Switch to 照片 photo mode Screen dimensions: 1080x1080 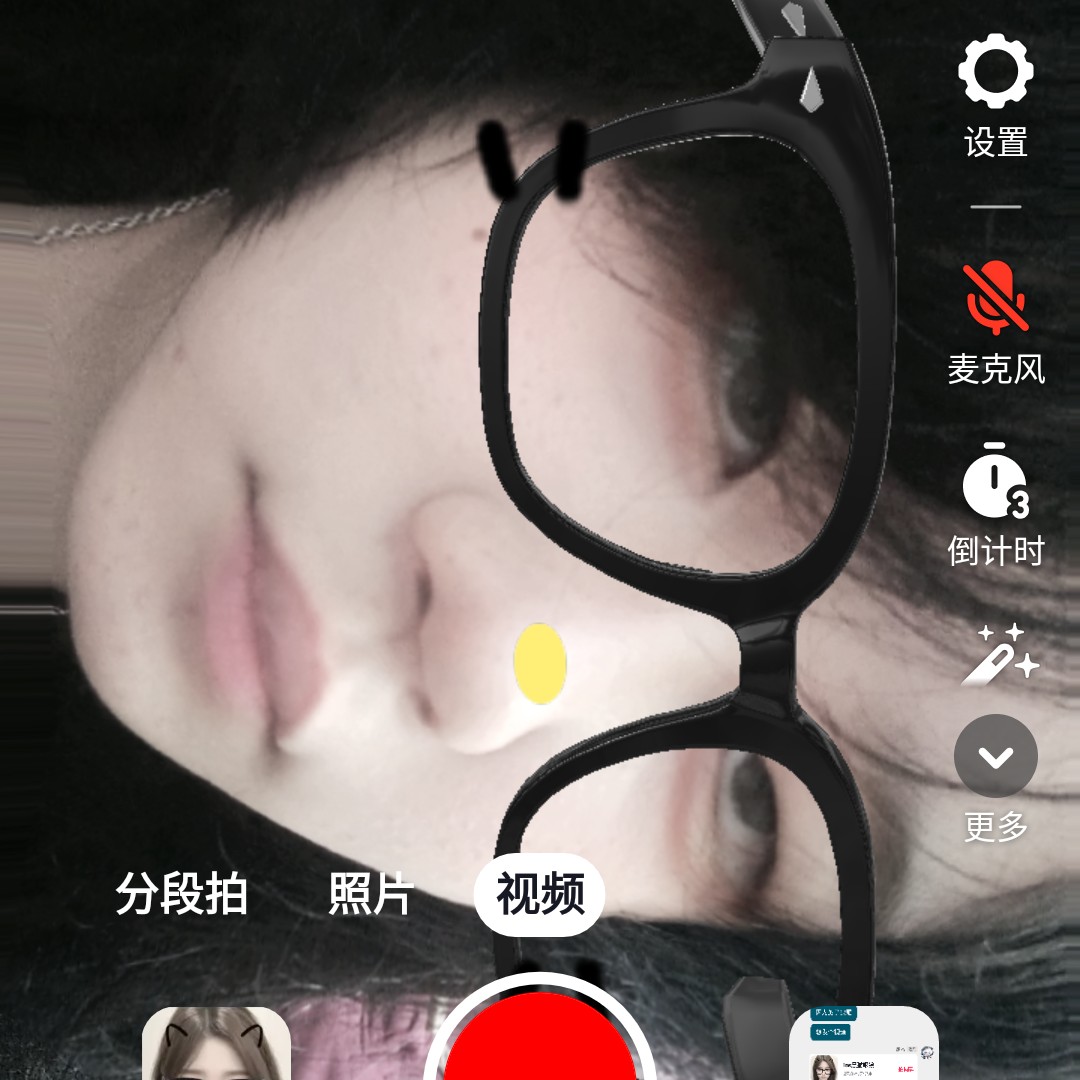pyautogui.click(x=371, y=893)
